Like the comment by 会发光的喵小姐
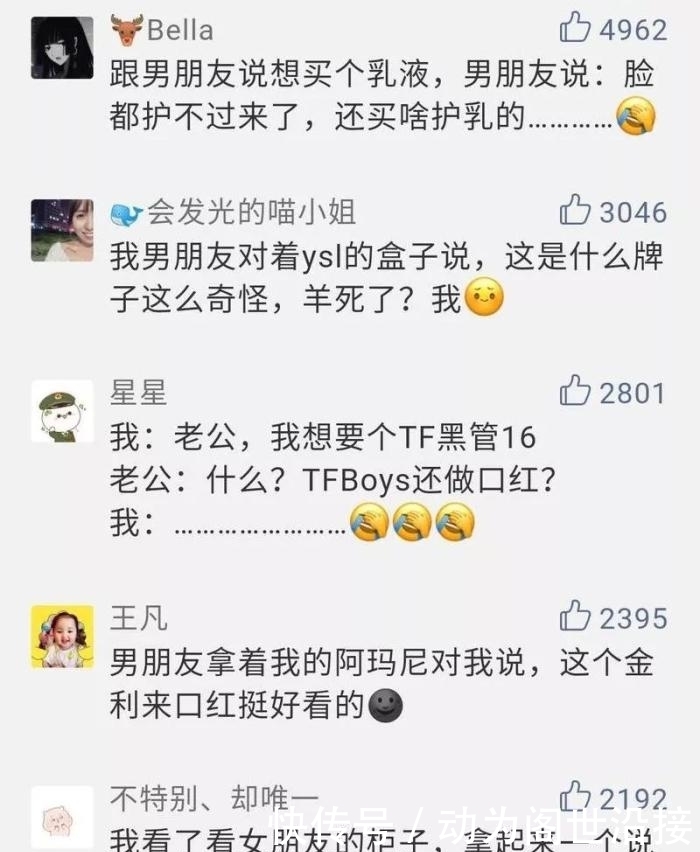The width and height of the screenshot is (700, 852). [575, 210]
